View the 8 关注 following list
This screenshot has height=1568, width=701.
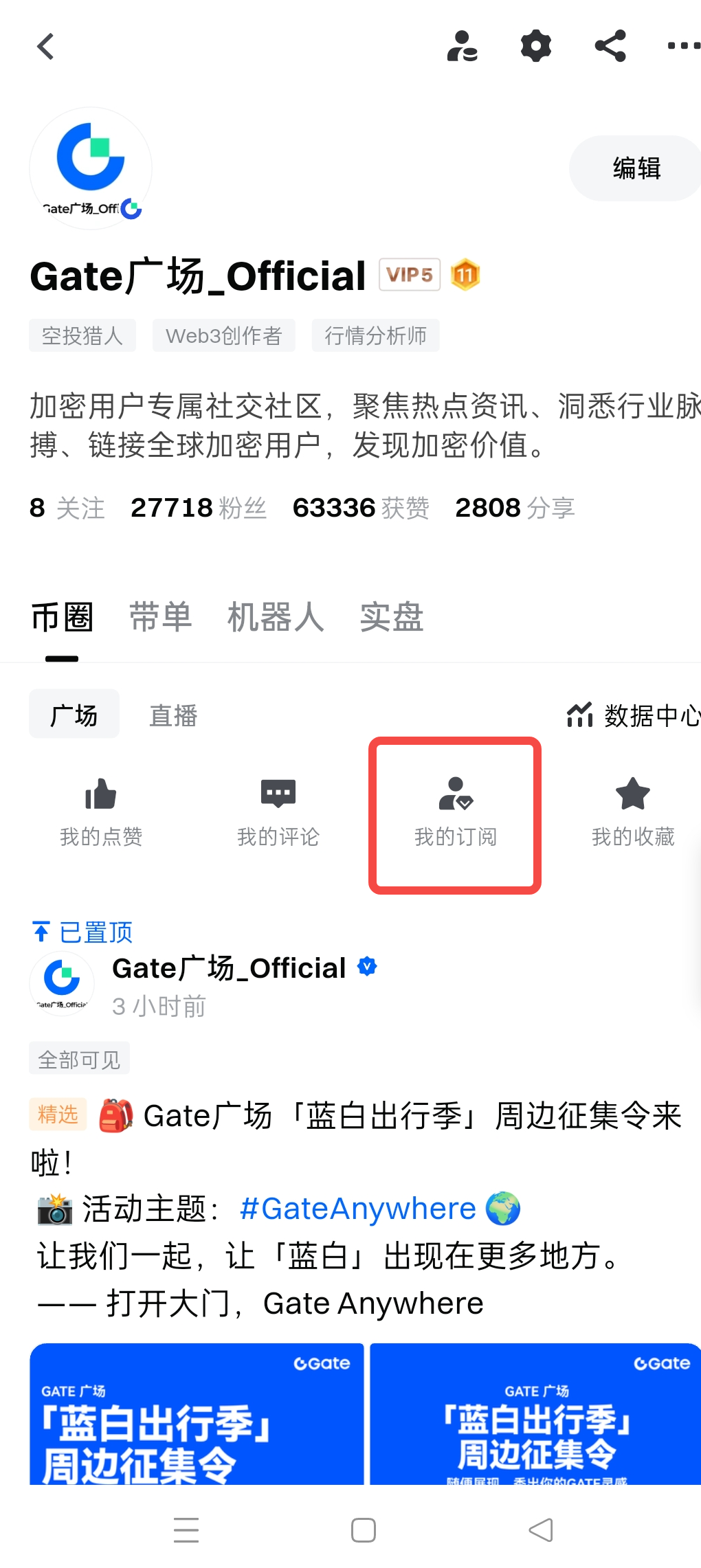[67, 508]
